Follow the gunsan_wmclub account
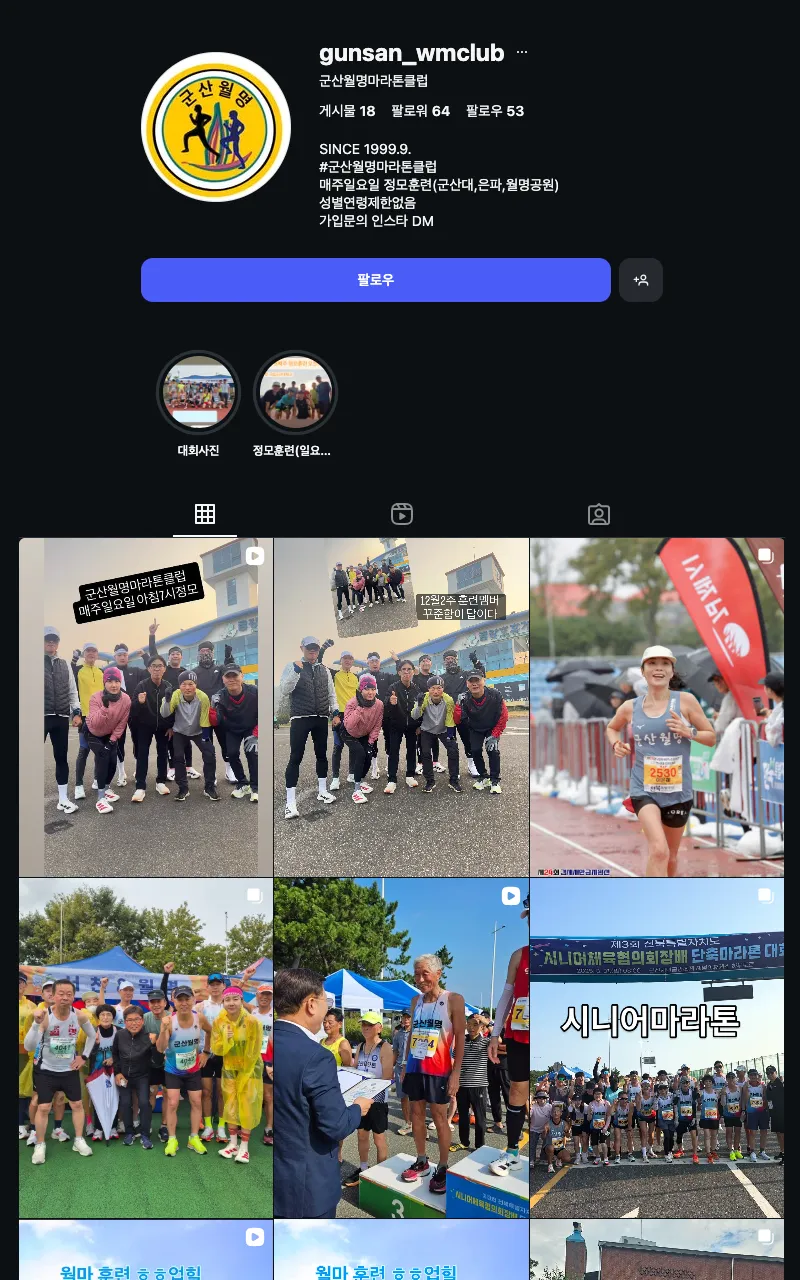The height and width of the screenshot is (1280, 800). (x=375, y=280)
